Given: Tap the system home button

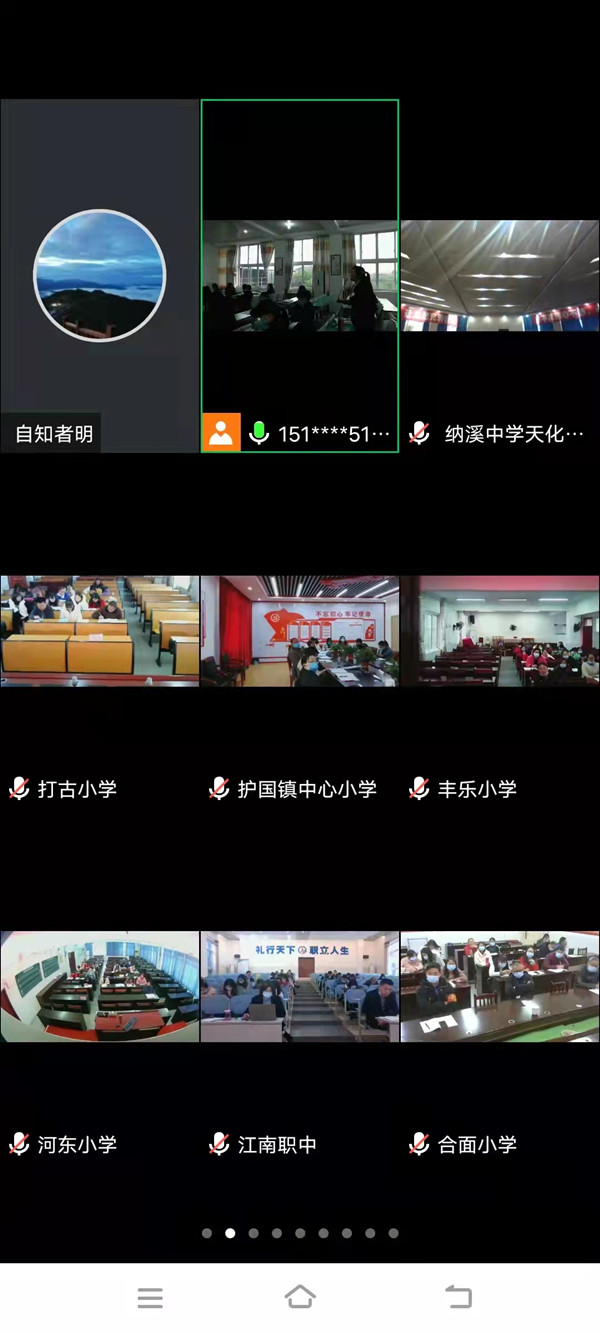Looking at the screenshot, I should pyautogui.click(x=300, y=1298).
